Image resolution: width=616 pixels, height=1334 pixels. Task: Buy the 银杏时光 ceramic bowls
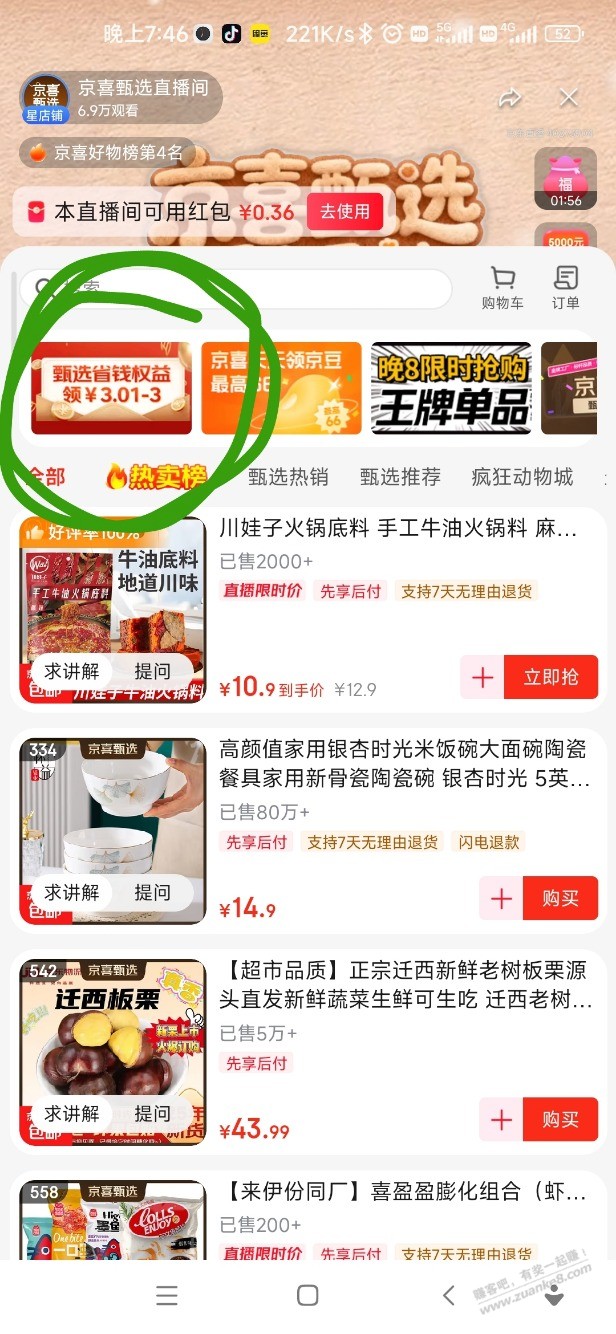coord(560,898)
